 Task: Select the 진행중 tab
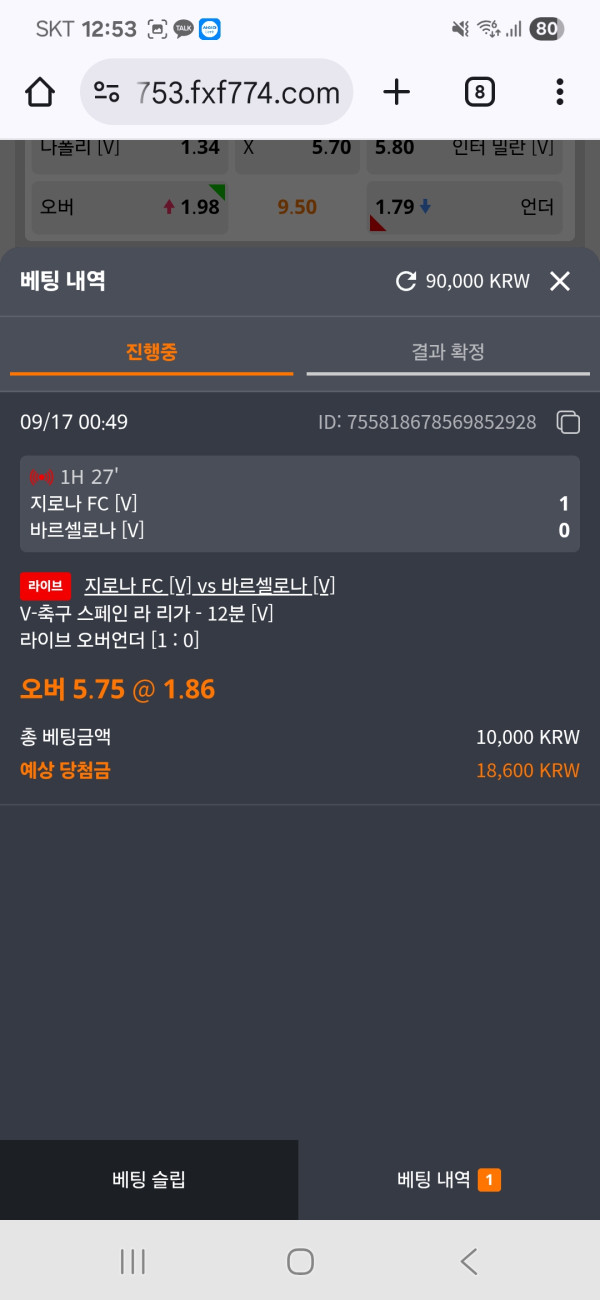point(152,352)
